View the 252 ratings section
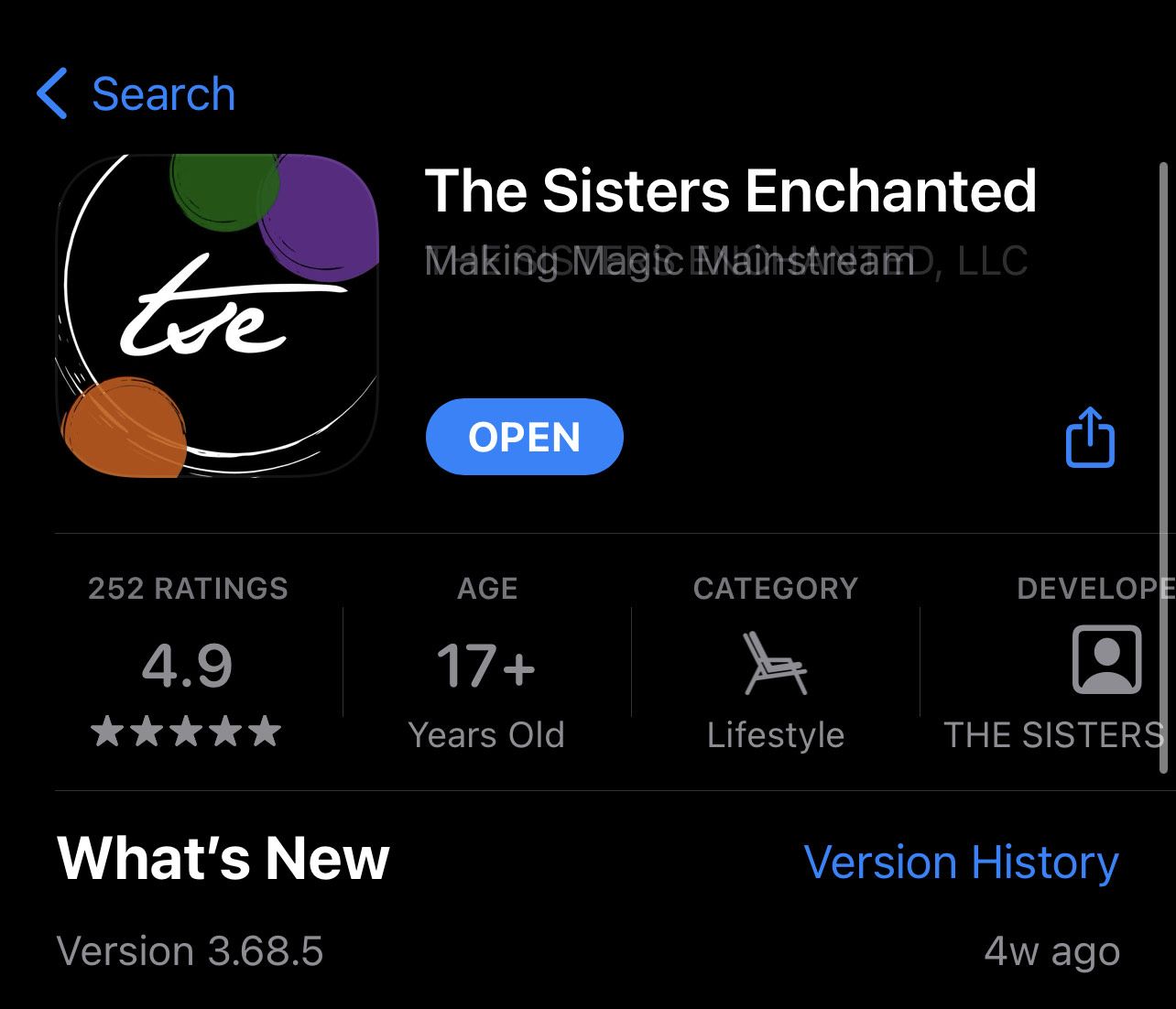Screen dimensions: 1176x1009 tap(188, 664)
